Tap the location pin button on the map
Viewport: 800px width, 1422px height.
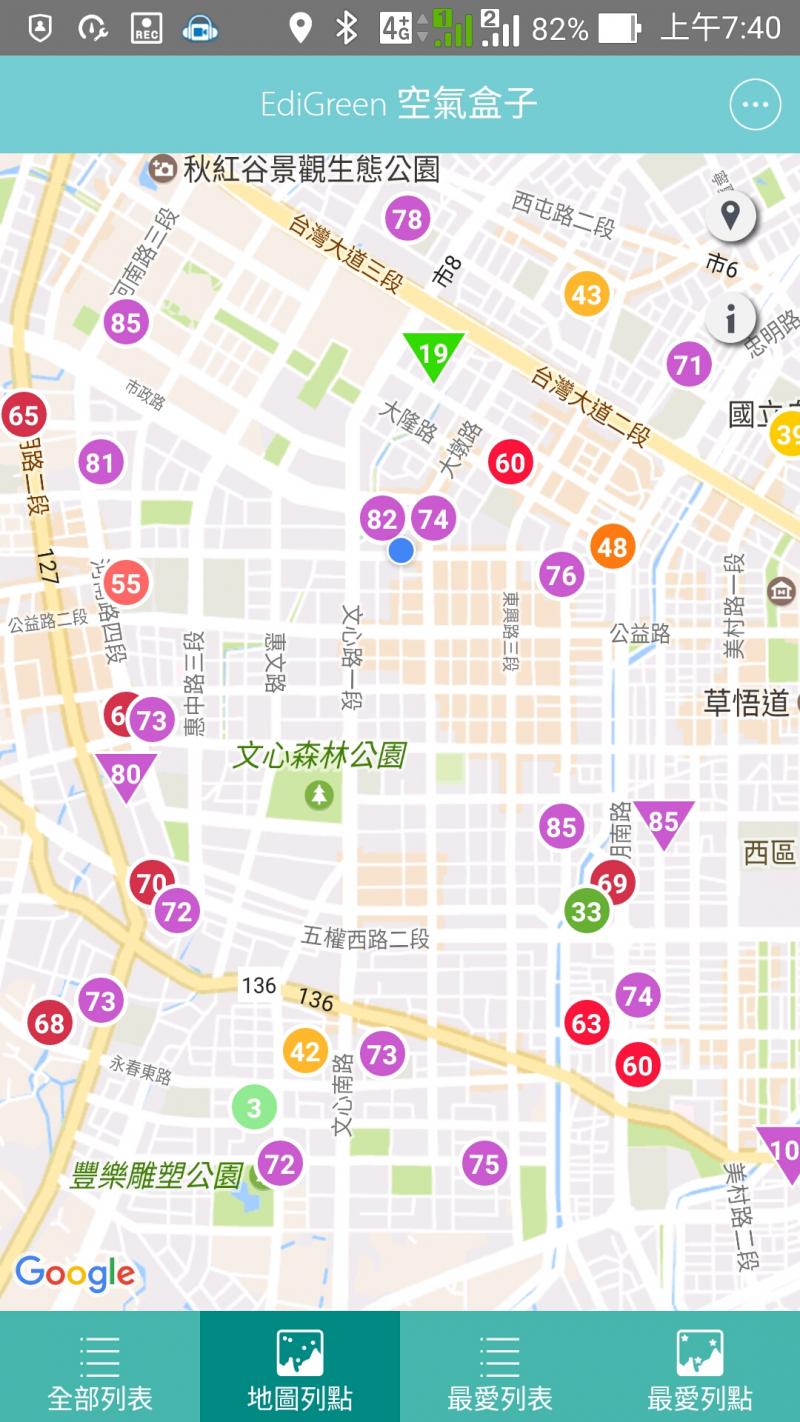pos(731,215)
